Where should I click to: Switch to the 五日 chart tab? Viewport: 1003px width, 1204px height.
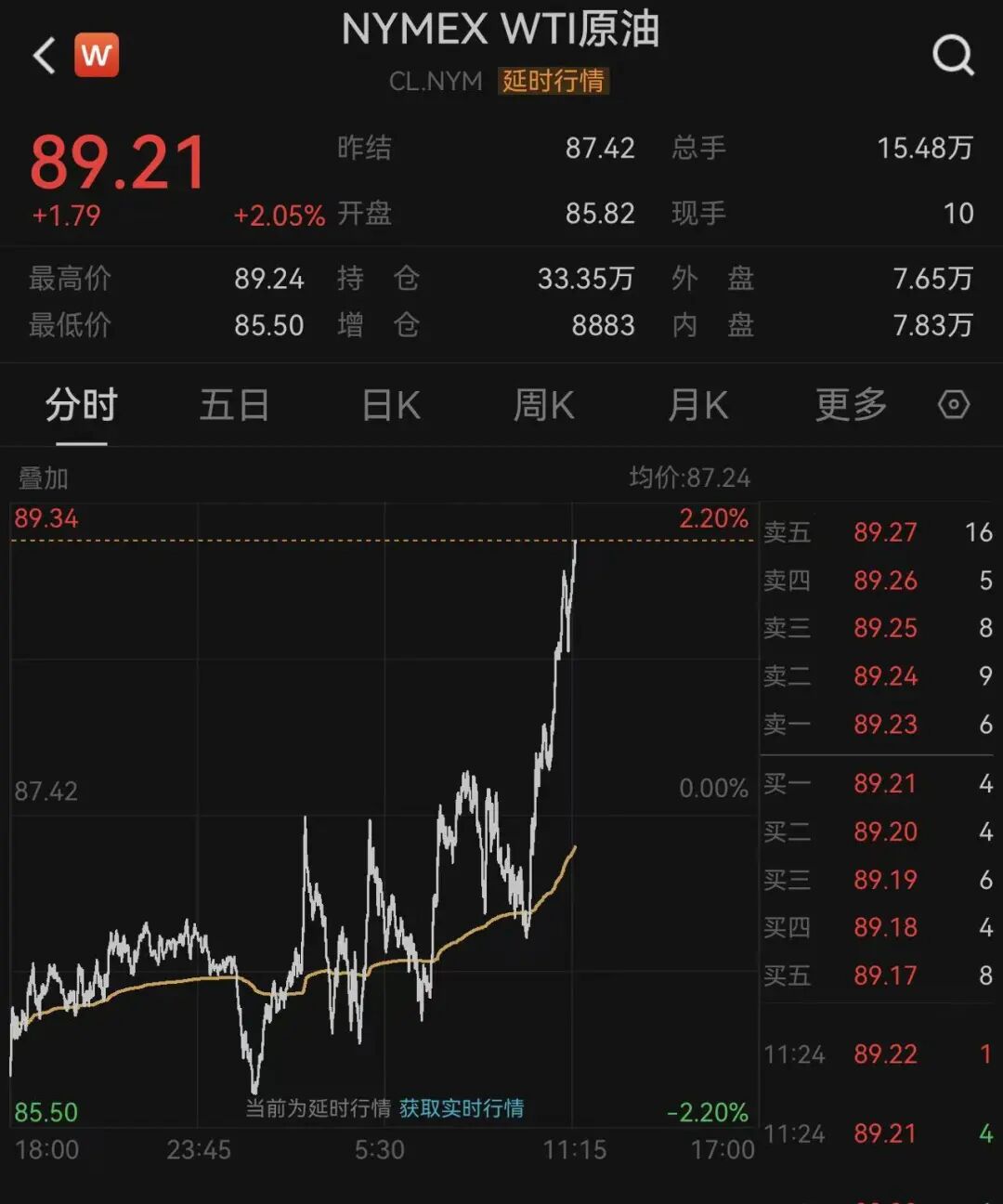pos(234,406)
